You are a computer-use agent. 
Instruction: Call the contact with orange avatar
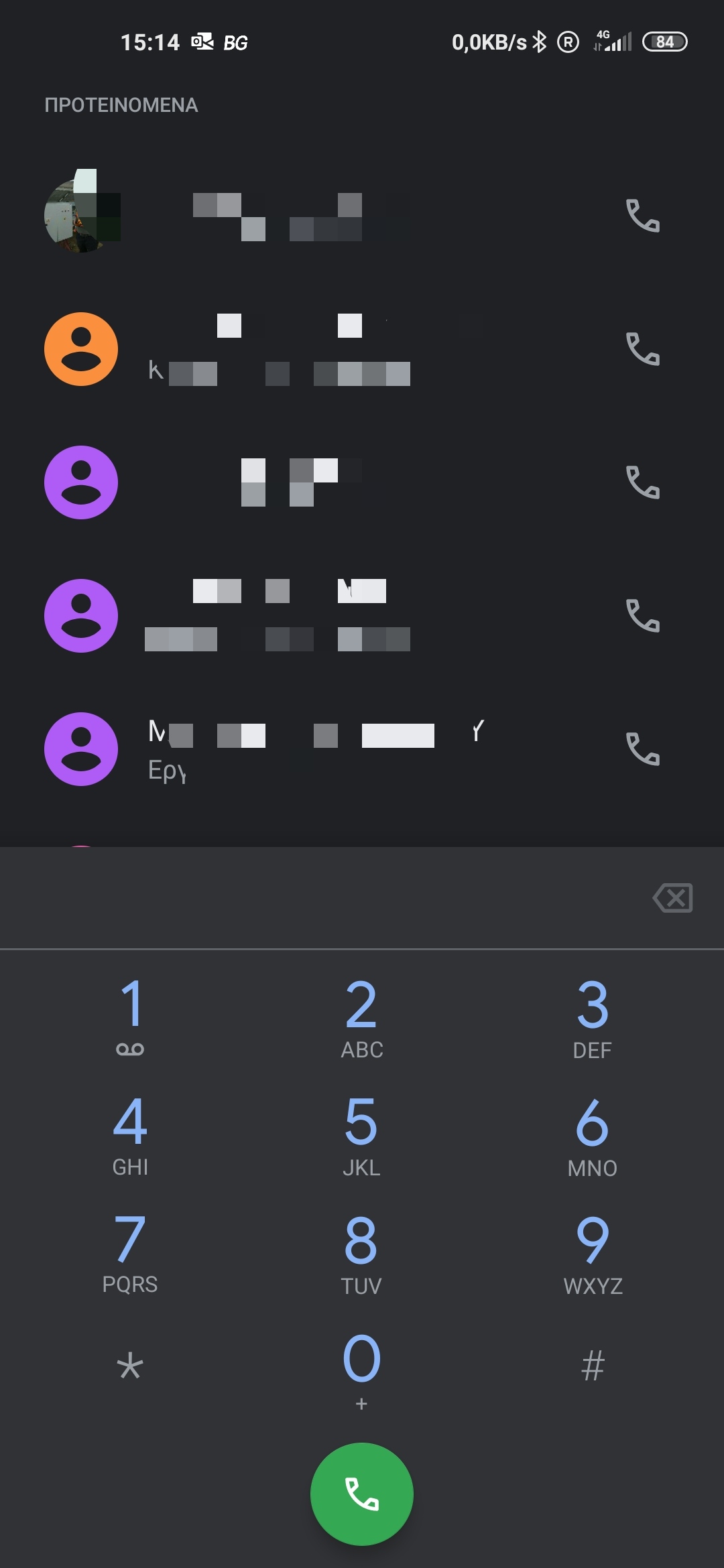click(642, 348)
